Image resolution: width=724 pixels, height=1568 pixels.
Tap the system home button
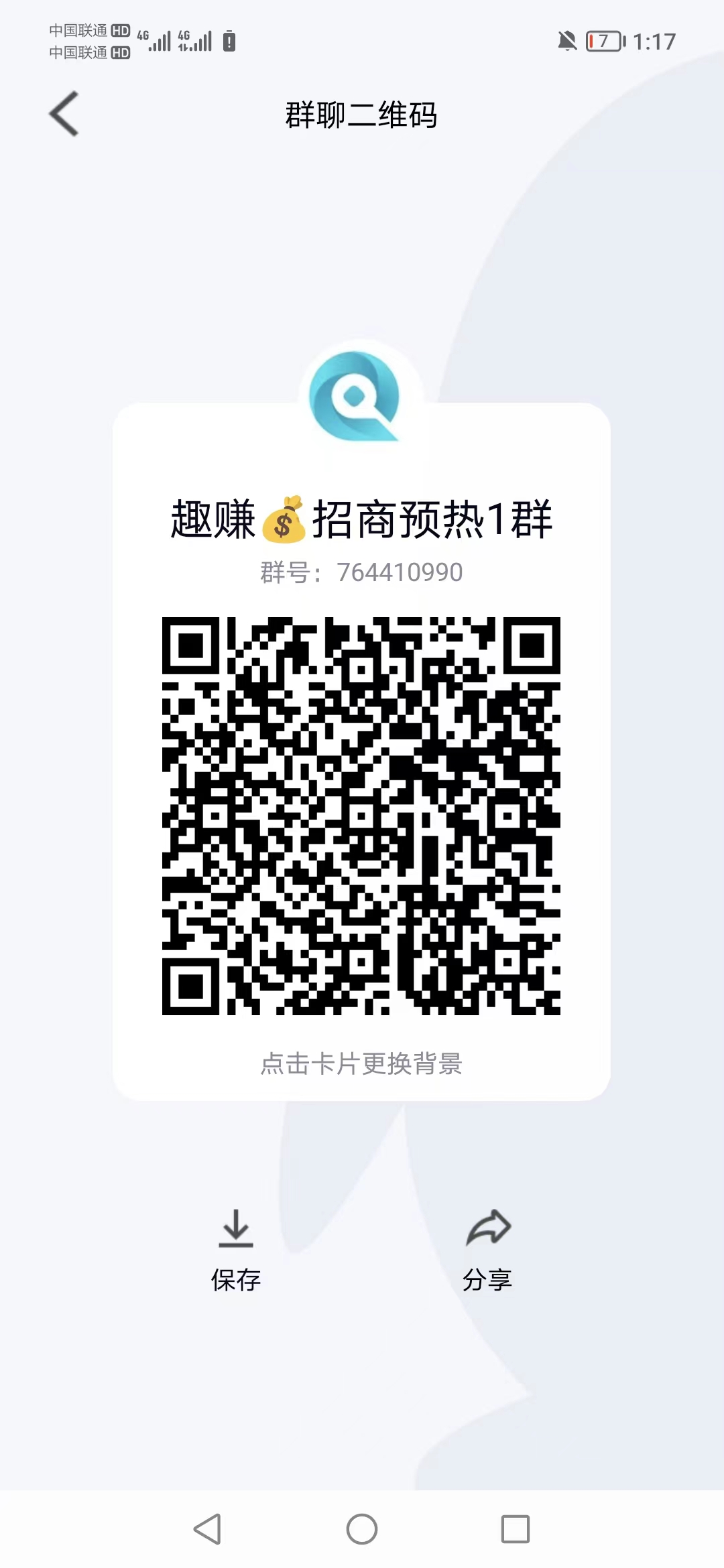[x=362, y=1528]
